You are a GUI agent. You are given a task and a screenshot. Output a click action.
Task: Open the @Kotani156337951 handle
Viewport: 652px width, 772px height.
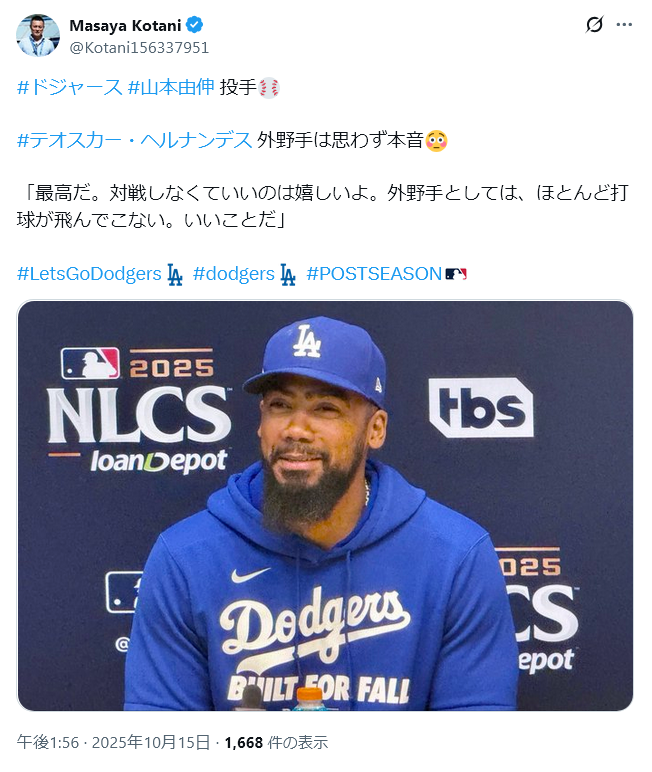pyautogui.click(x=138, y=47)
